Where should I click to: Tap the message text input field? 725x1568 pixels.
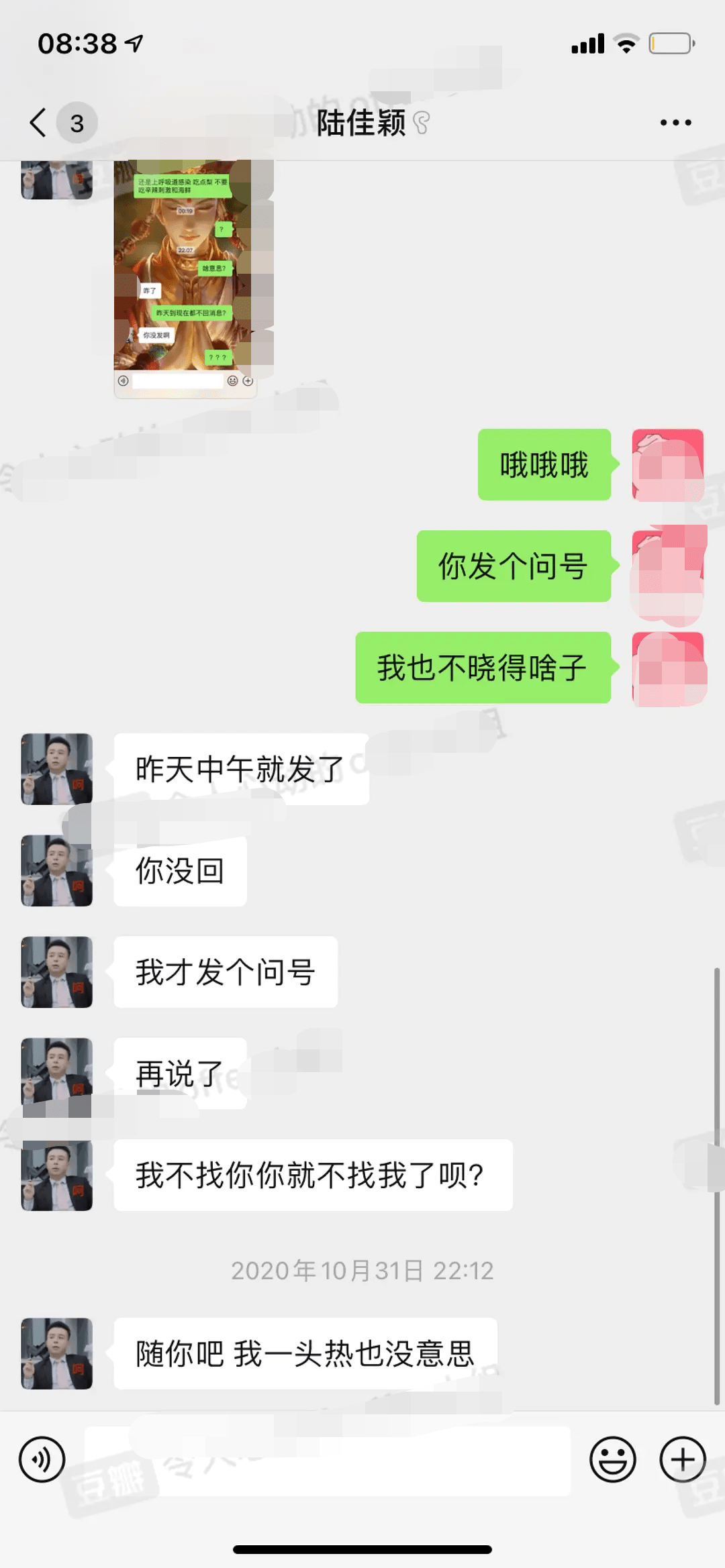(327, 1461)
